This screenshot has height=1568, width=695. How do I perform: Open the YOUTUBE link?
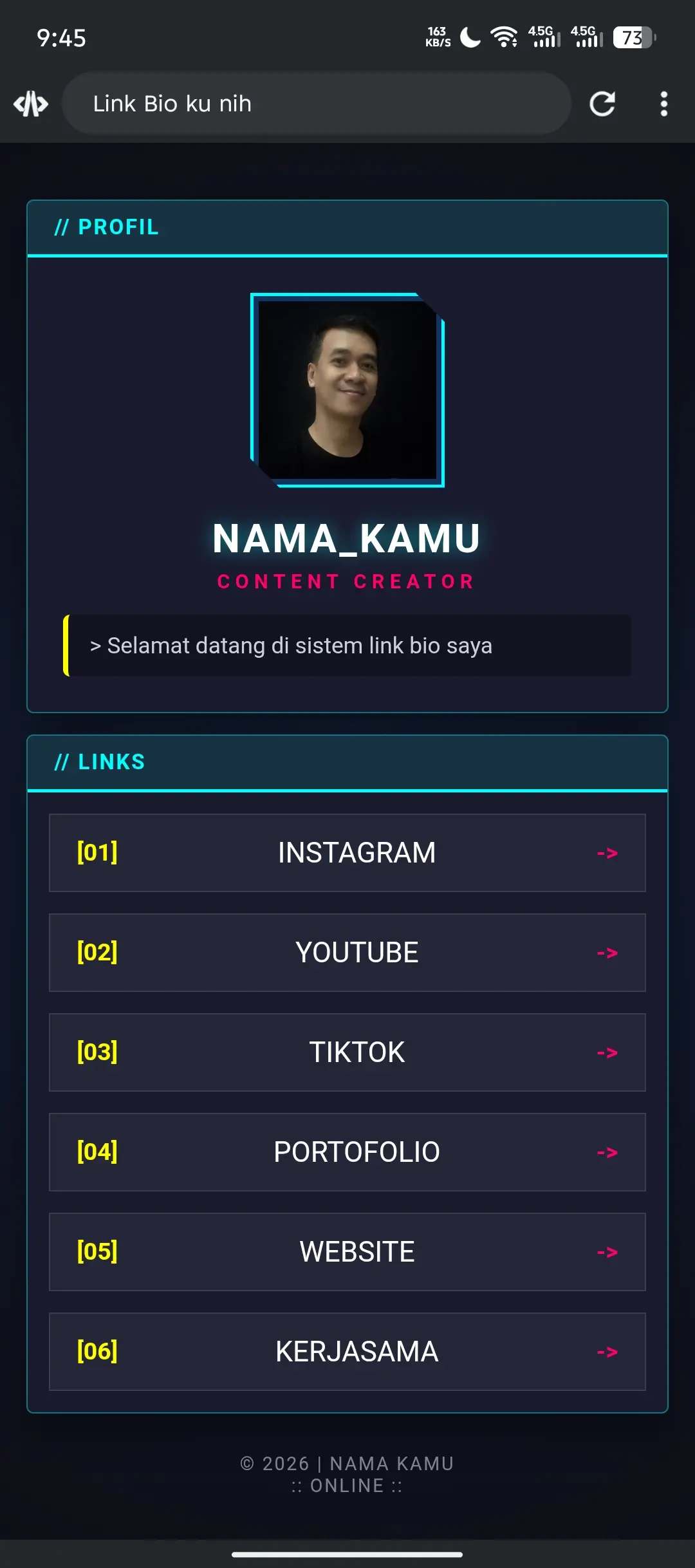pyautogui.click(x=347, y=953)
